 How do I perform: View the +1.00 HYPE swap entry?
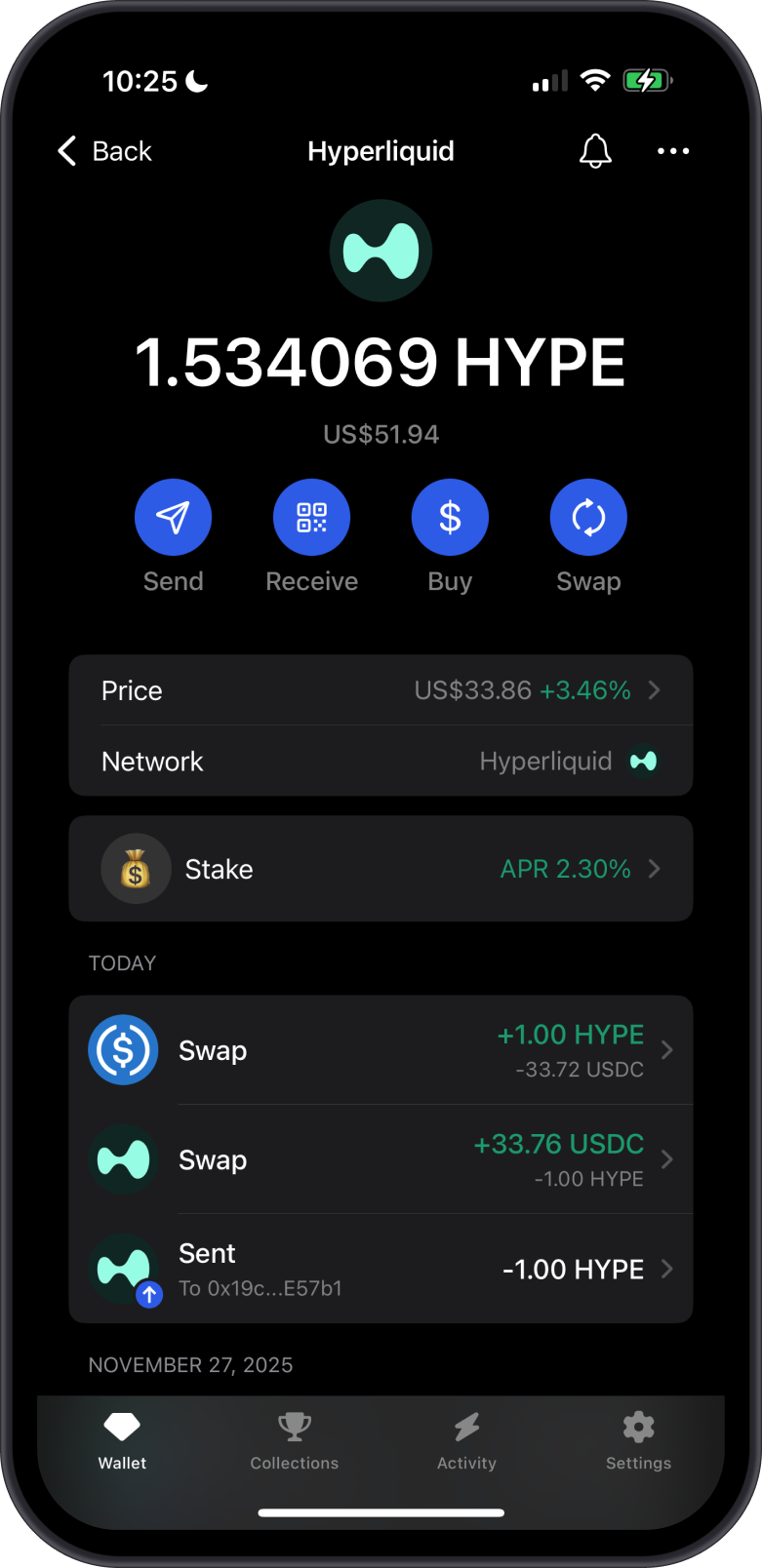pos(381,1049)
